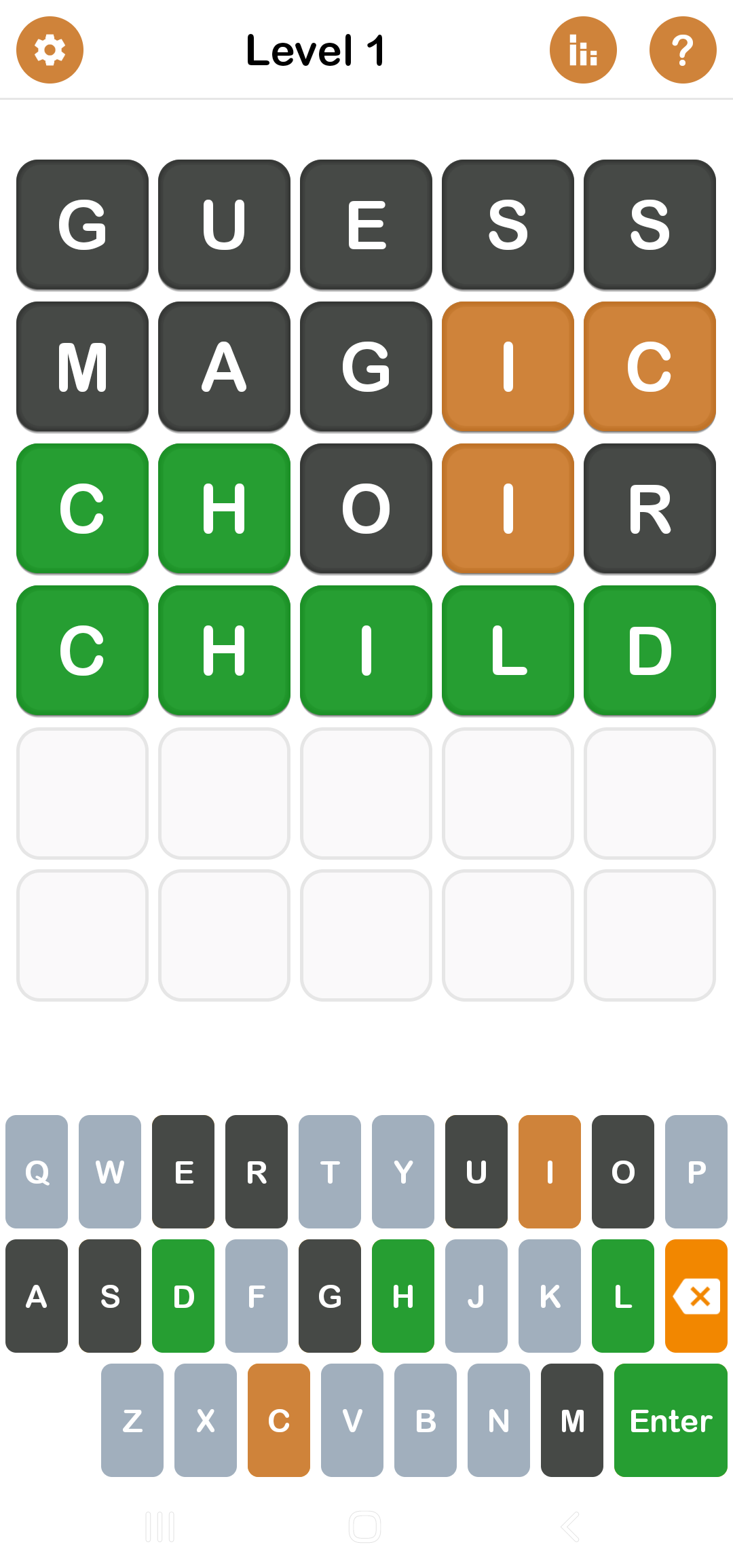Tap the Enter key
This screenshot has width=733, height=1568.
pyautogui.click(x=671, y=1420)
